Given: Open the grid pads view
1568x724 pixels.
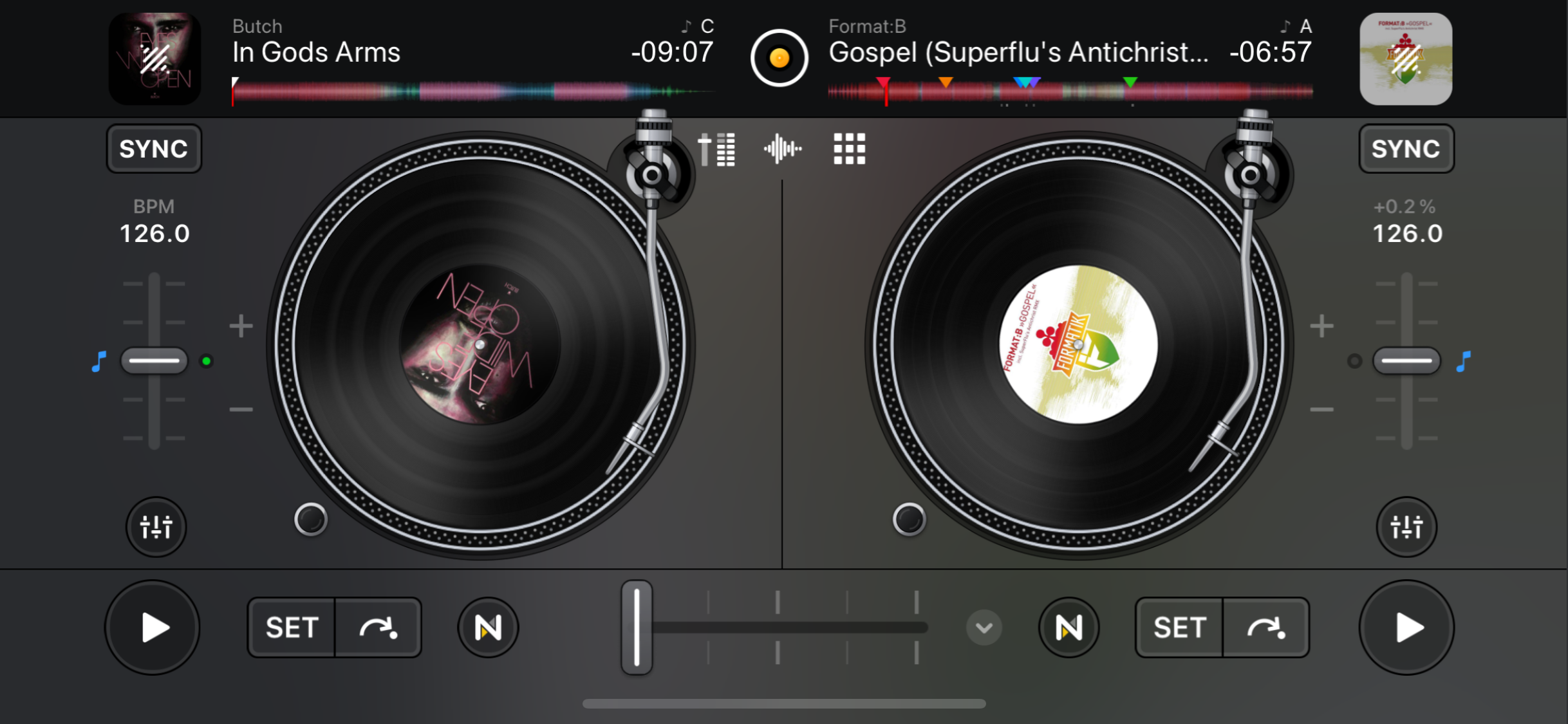Looking at the screenshot, I should point(850,149).
